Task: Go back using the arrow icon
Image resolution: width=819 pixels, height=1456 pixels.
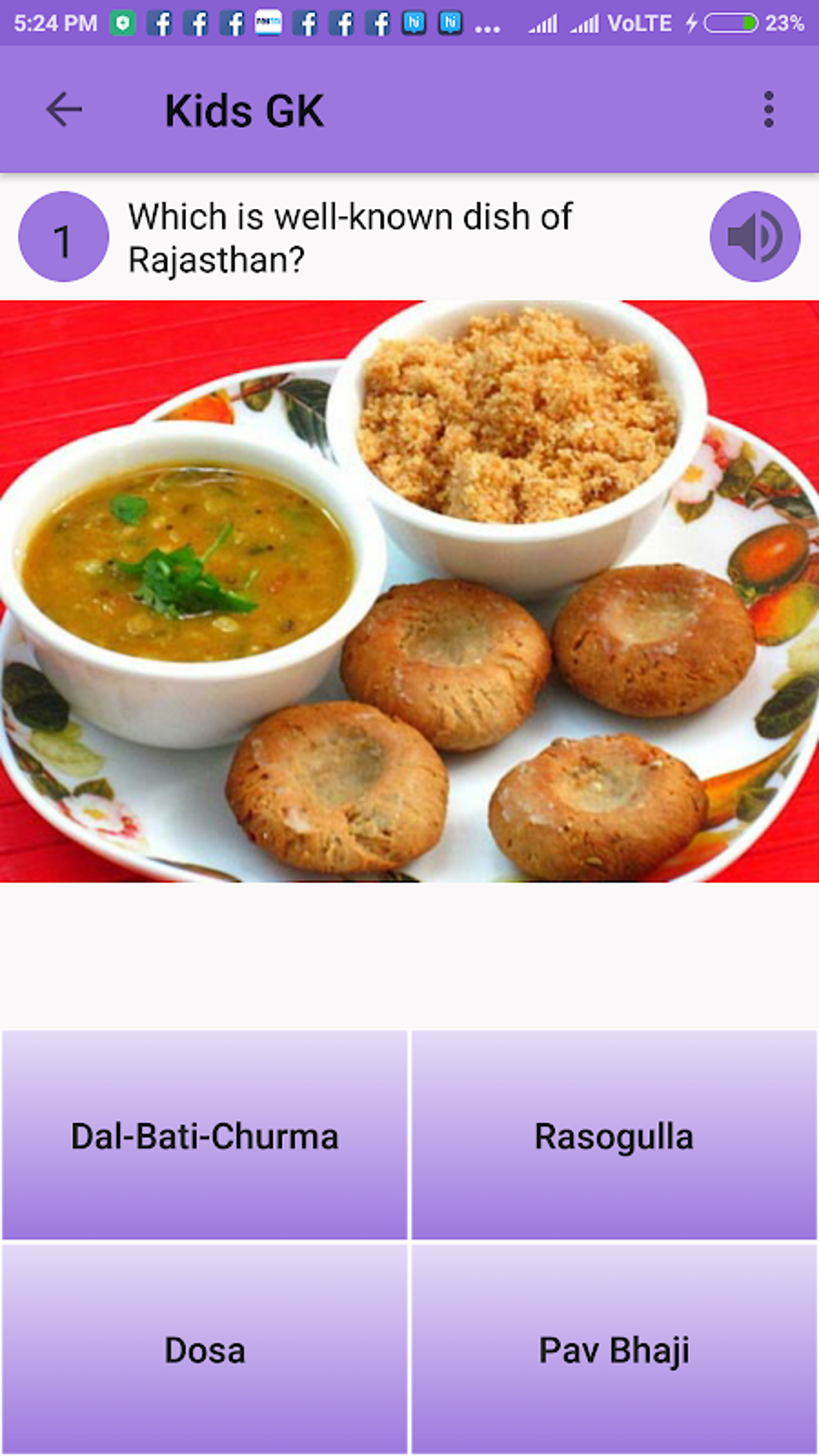Action: [64, 110]
